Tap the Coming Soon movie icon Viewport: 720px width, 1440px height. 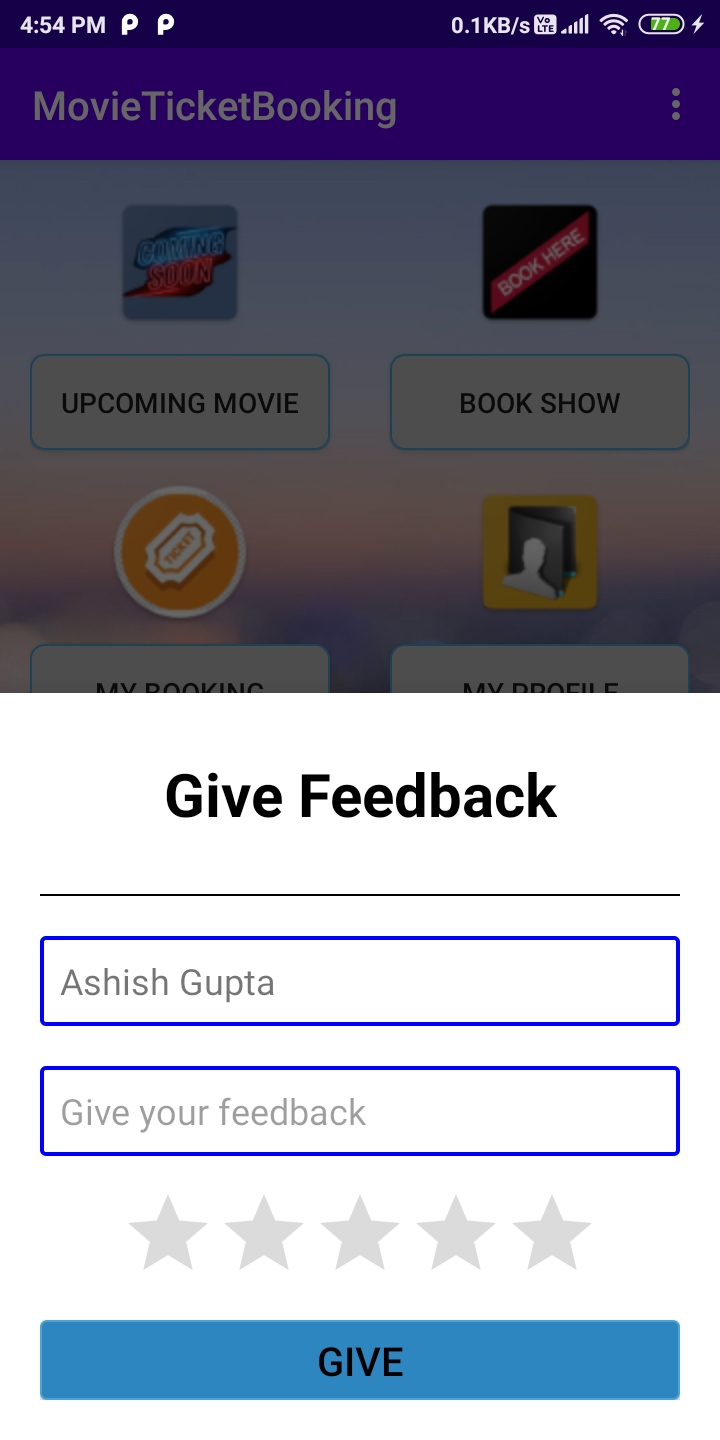coord(179,262)
